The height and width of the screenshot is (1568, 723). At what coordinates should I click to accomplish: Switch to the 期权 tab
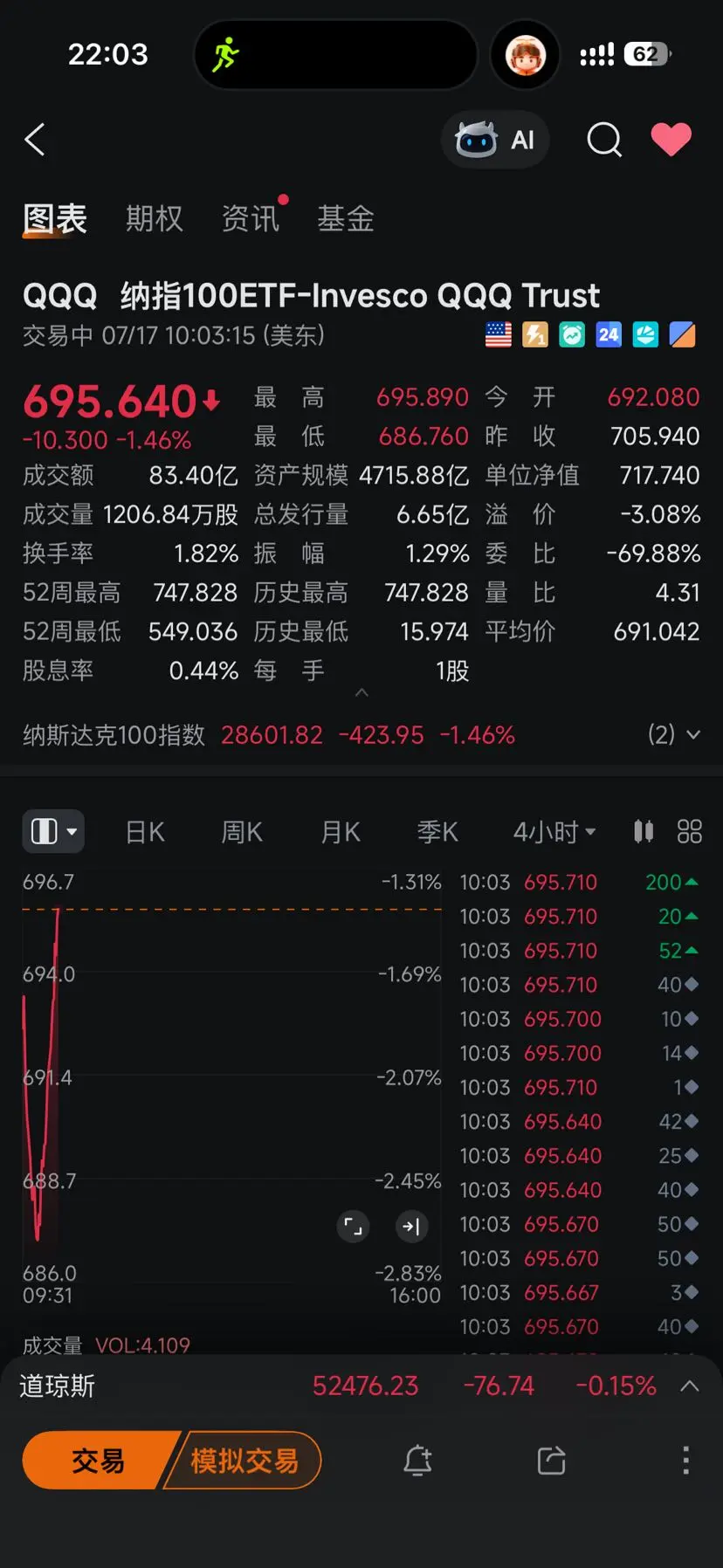[x=155, y=218]
